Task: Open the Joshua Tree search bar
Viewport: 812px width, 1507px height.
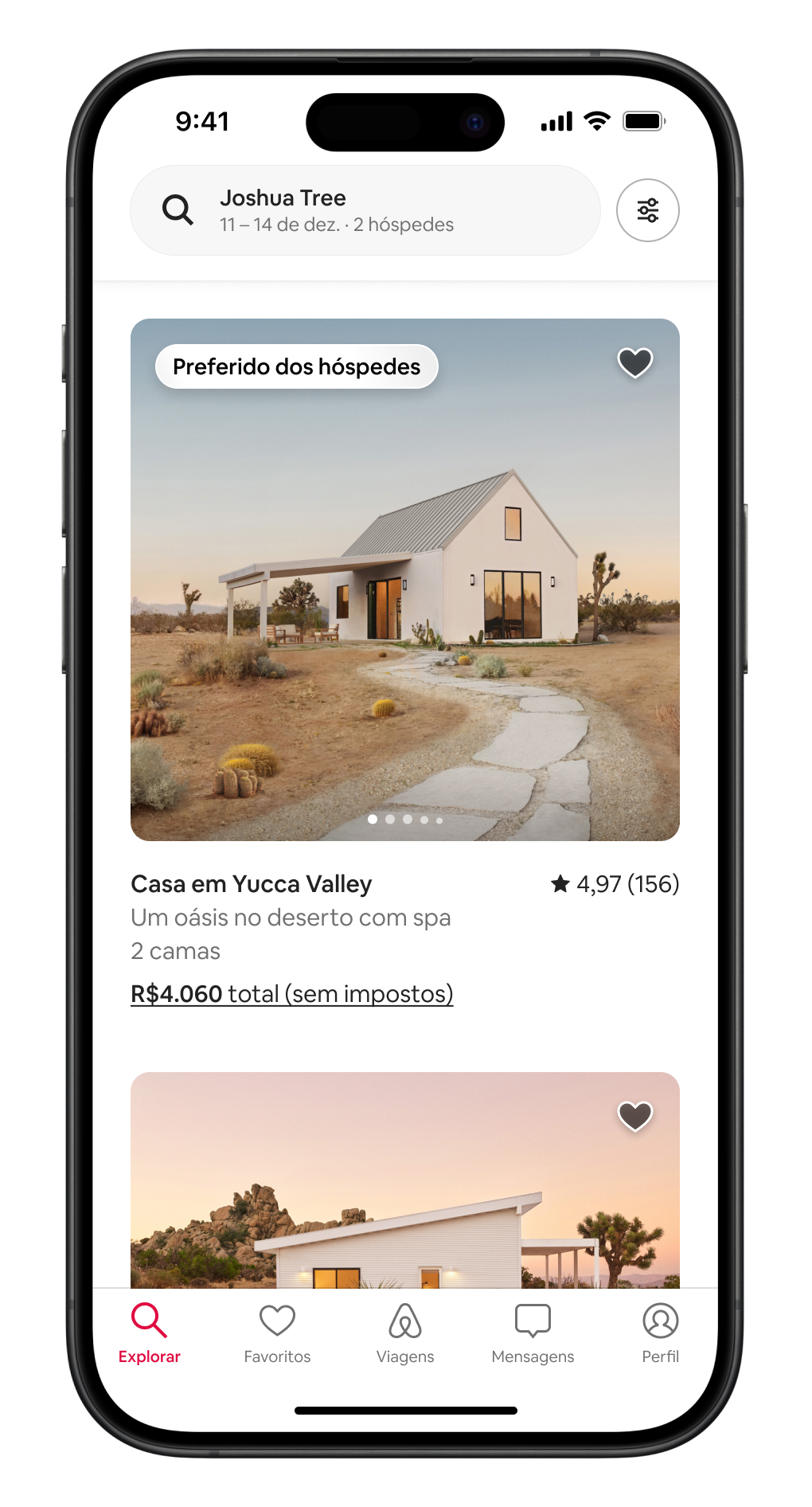Action: 365,210
